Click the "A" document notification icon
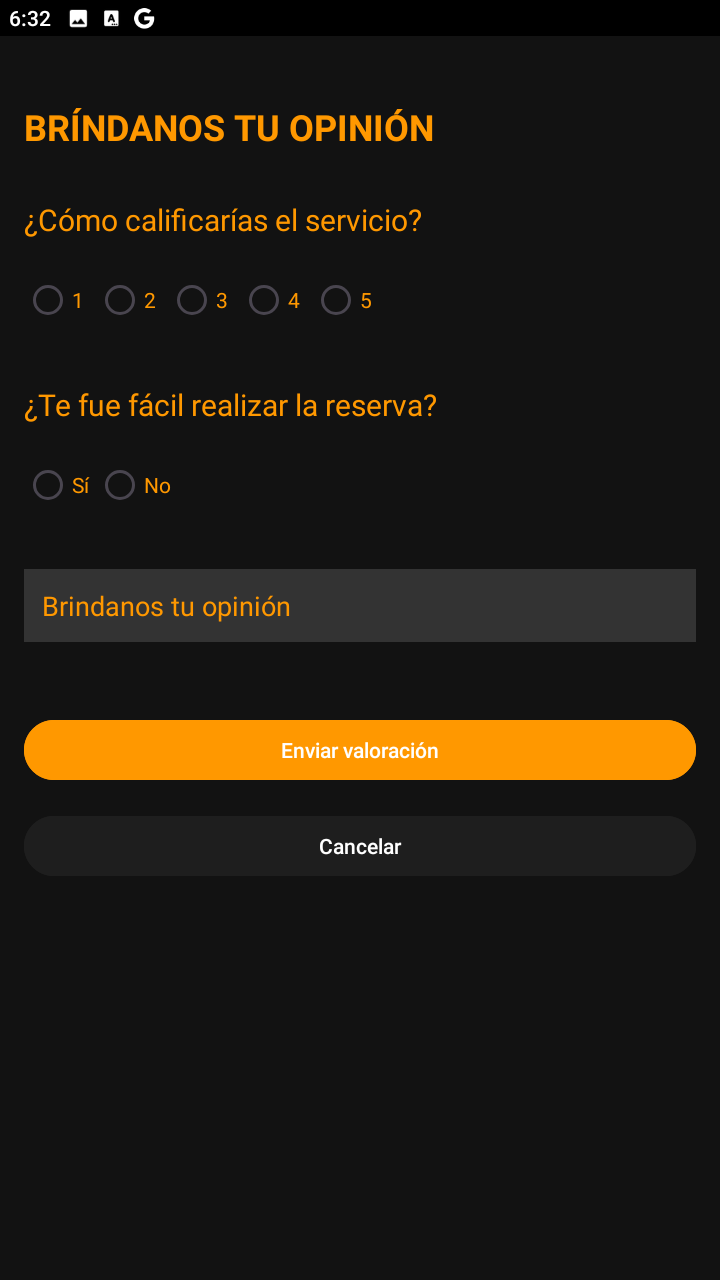 point(111,17)
